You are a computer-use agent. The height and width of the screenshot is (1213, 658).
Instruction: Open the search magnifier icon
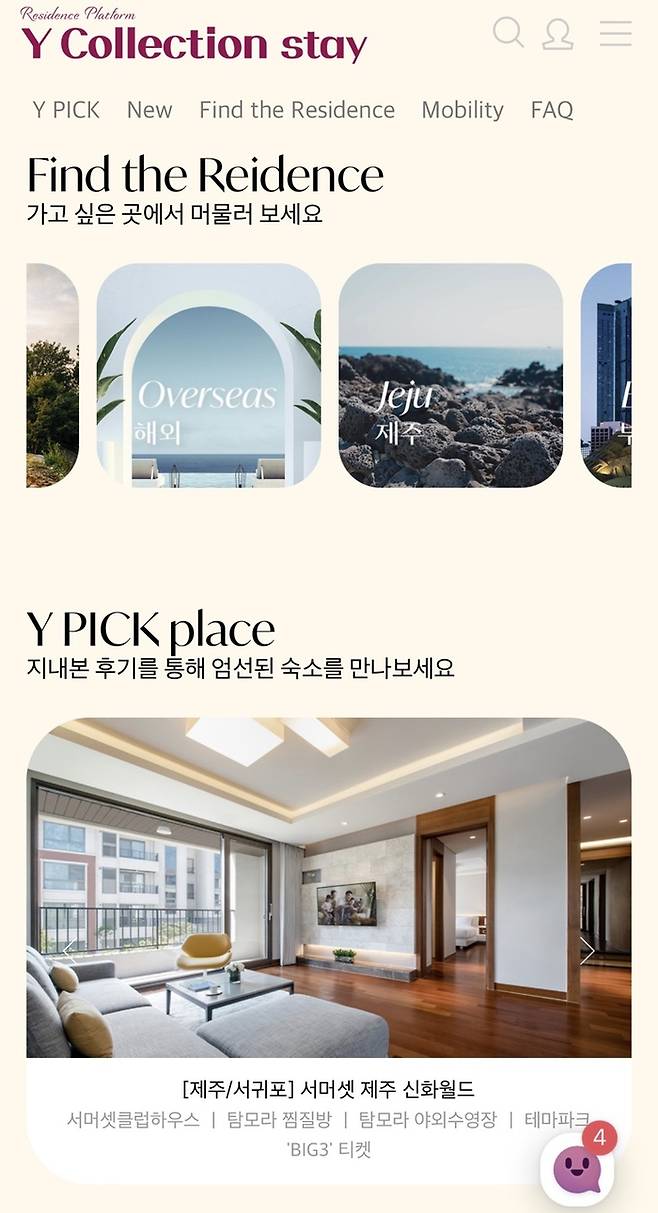click(x=508, y=32)
